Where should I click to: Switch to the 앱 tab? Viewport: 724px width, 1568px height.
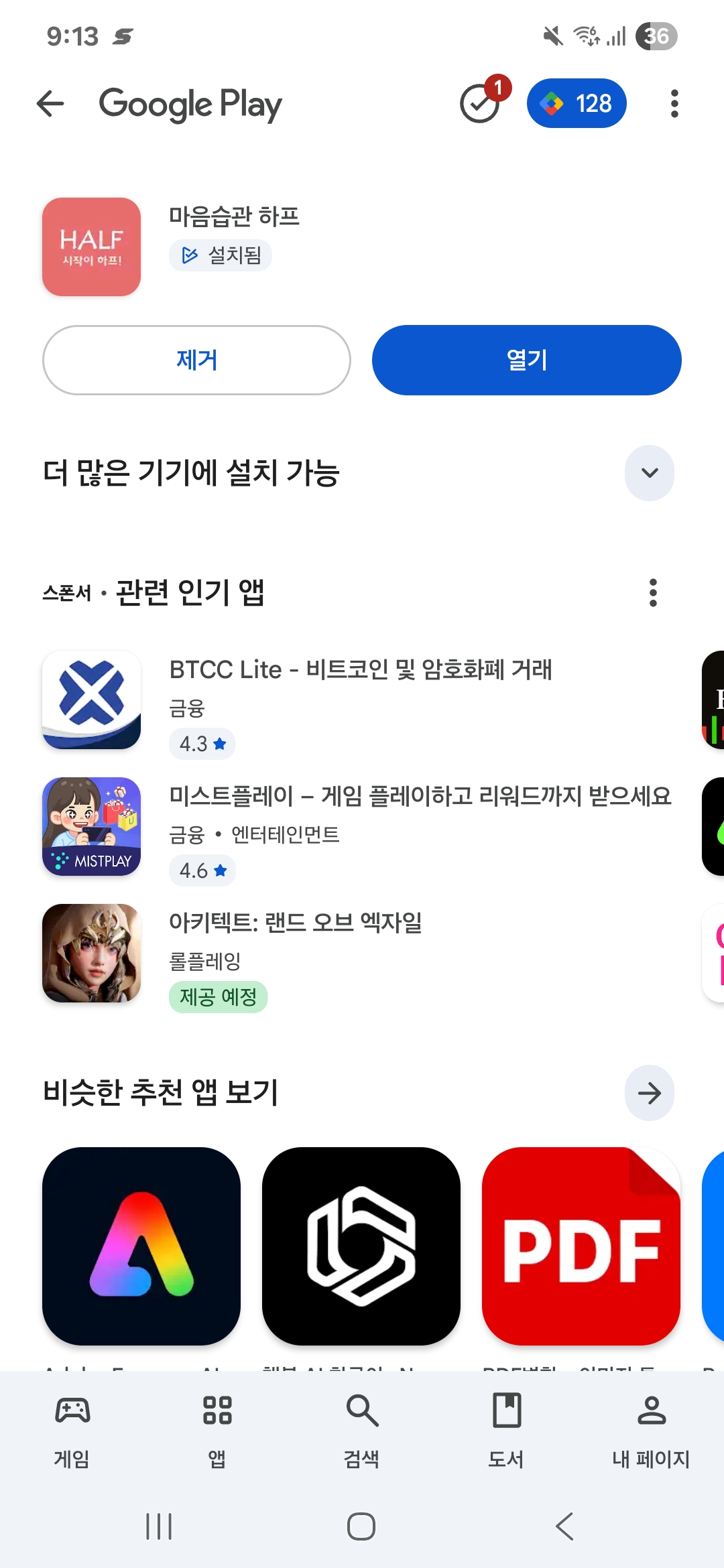pos(217,1427)
